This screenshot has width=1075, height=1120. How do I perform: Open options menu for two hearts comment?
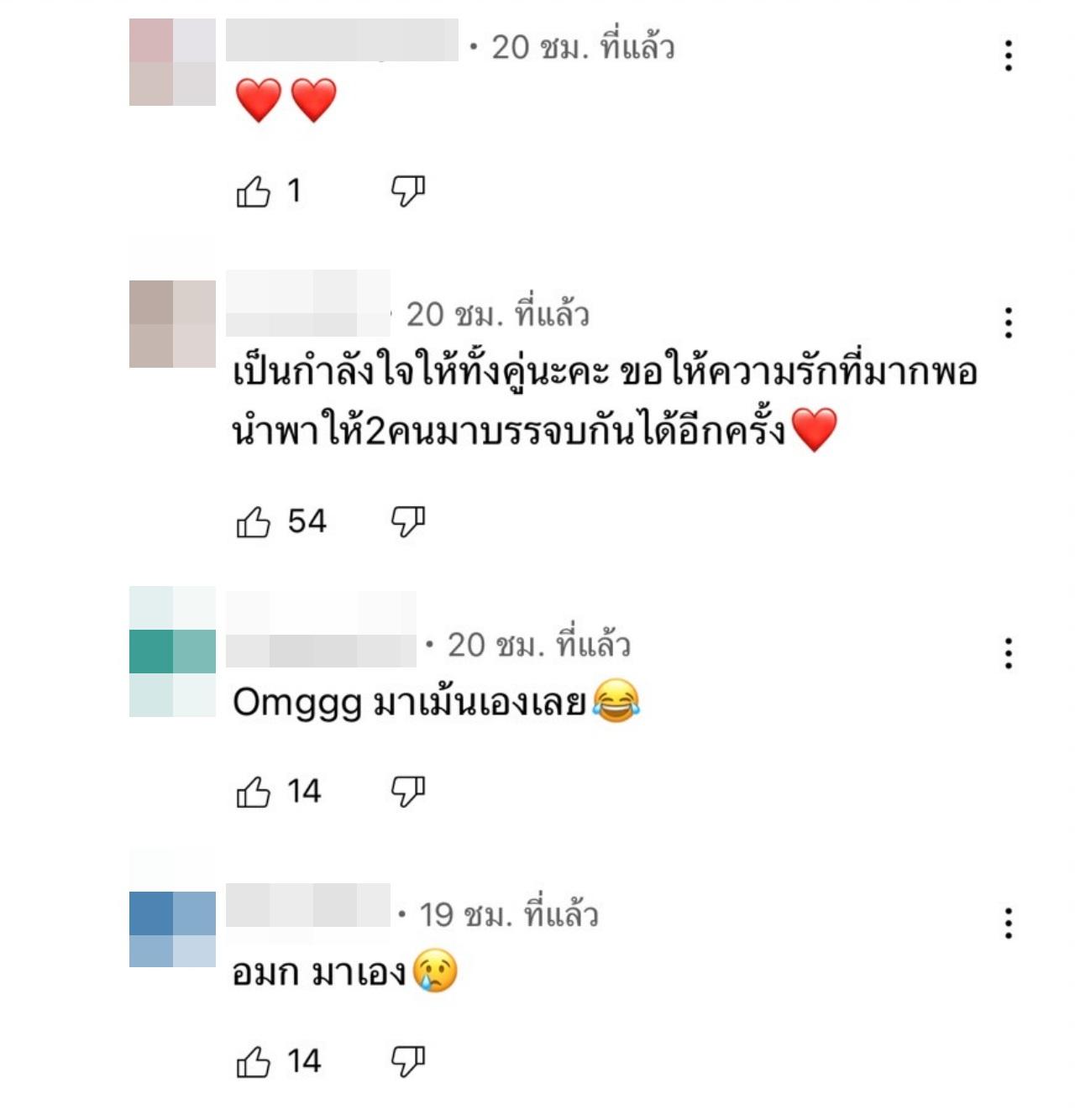pyautogui.click(x=1008, y=55)
